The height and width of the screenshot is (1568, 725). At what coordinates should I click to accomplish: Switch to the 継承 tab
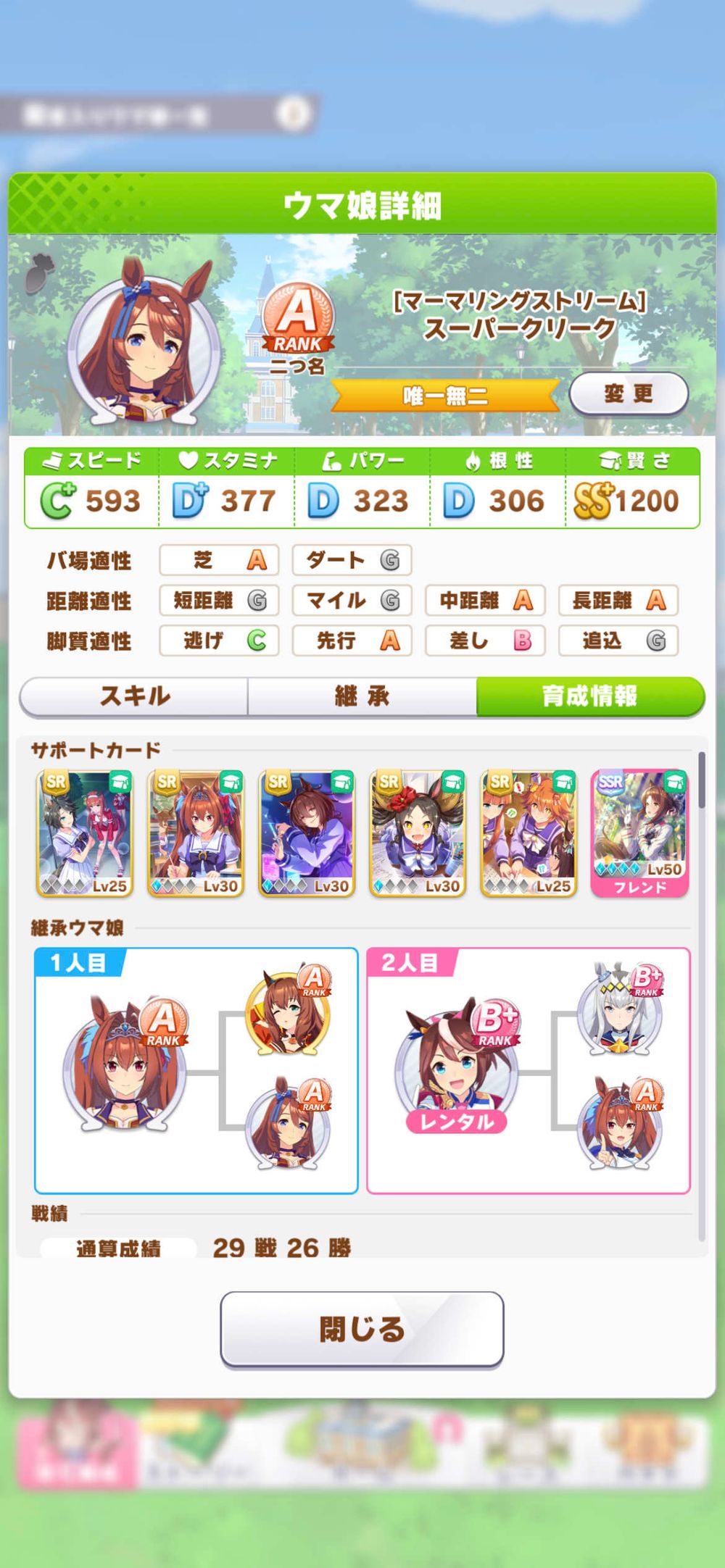[362, 696]
